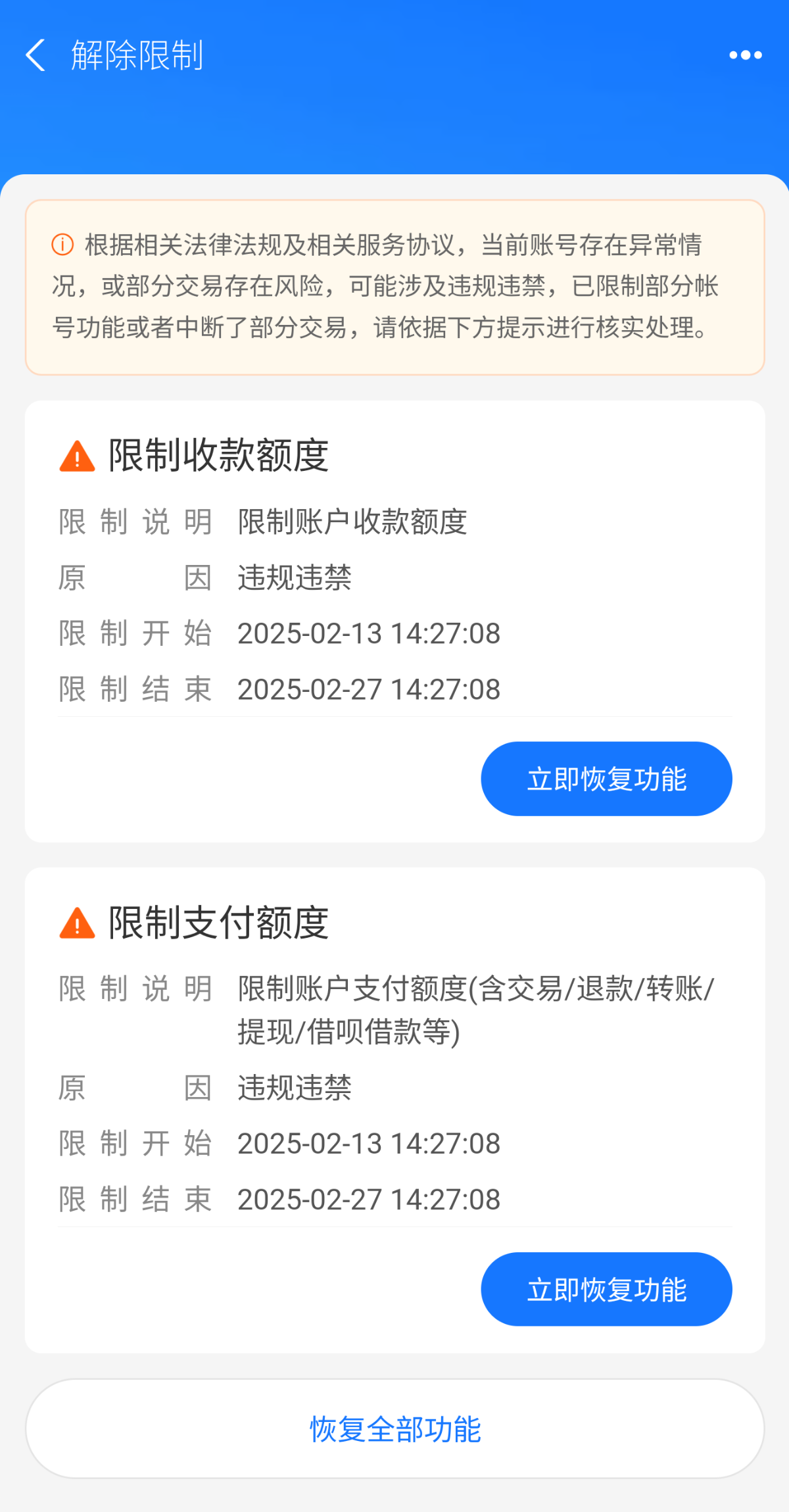This screenshot has height=1512, width=789.
Task: Go back from 解除限制 page
Action: [x=36, y=55]
